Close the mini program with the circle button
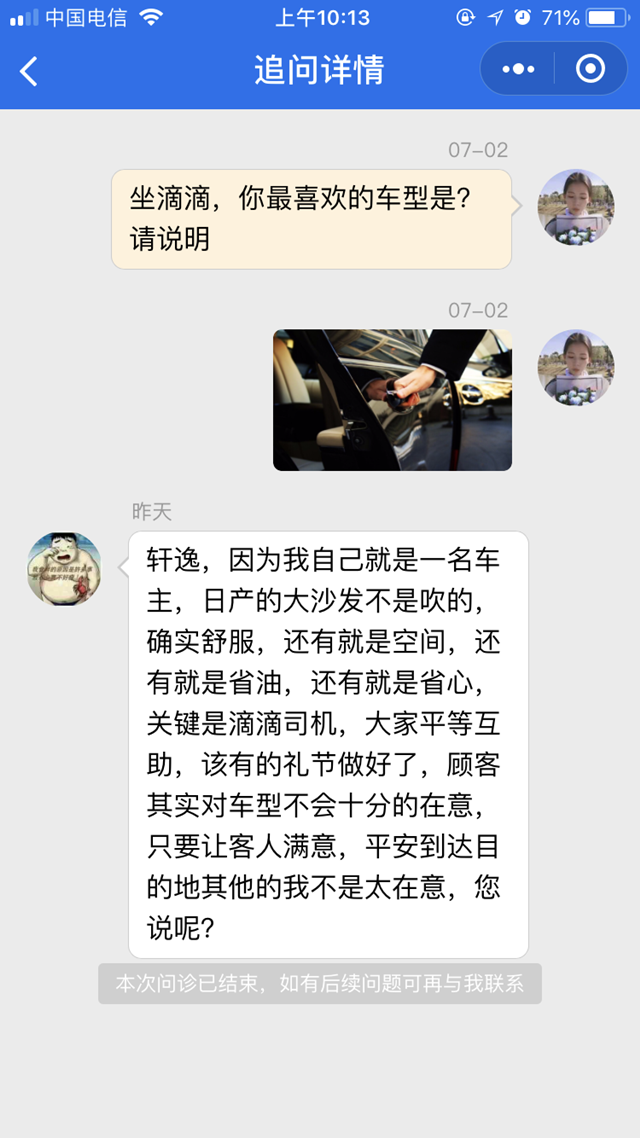 590,69
